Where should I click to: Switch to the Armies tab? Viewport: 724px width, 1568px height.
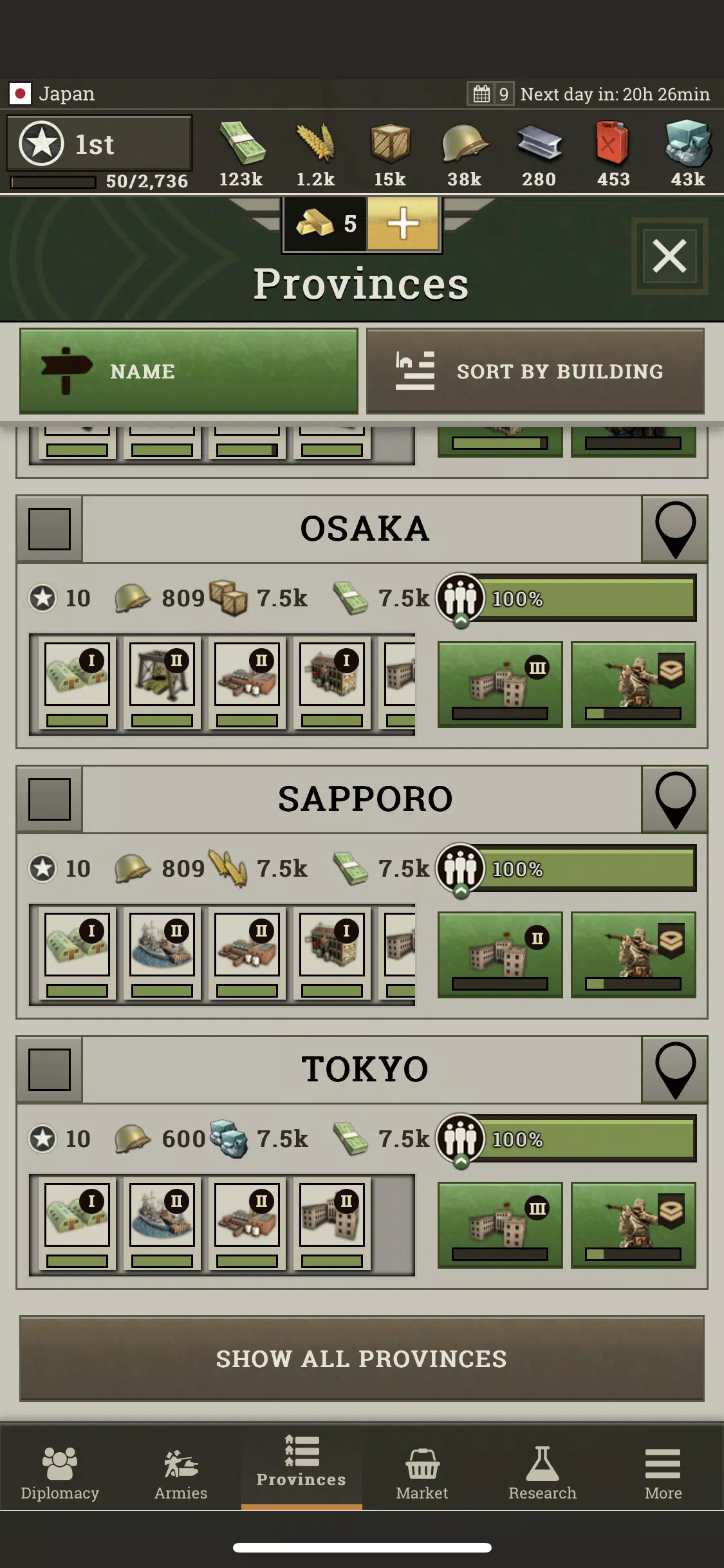pos(181,1469)
